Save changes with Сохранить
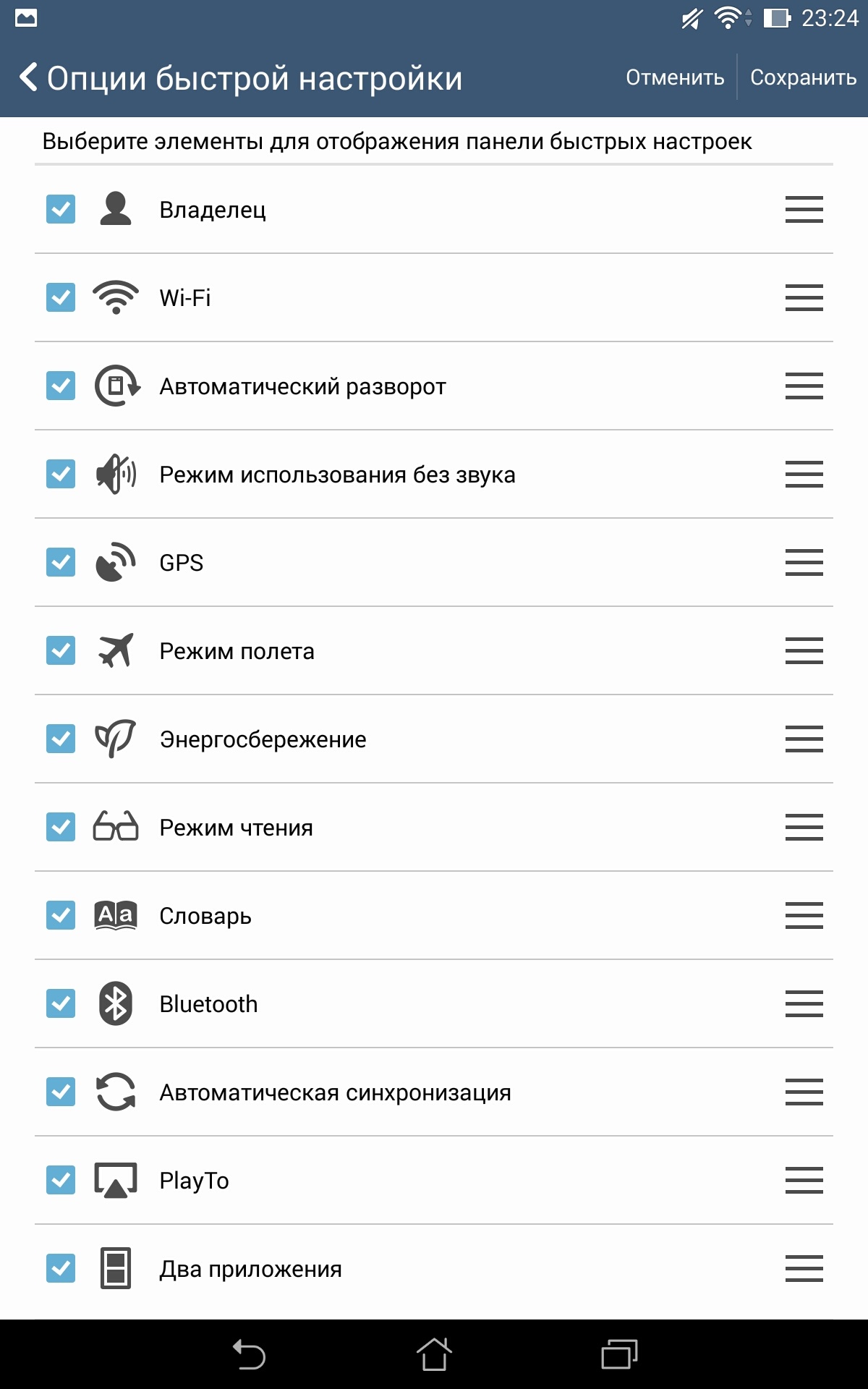868x1389 pixels. [x=803, y=77]
